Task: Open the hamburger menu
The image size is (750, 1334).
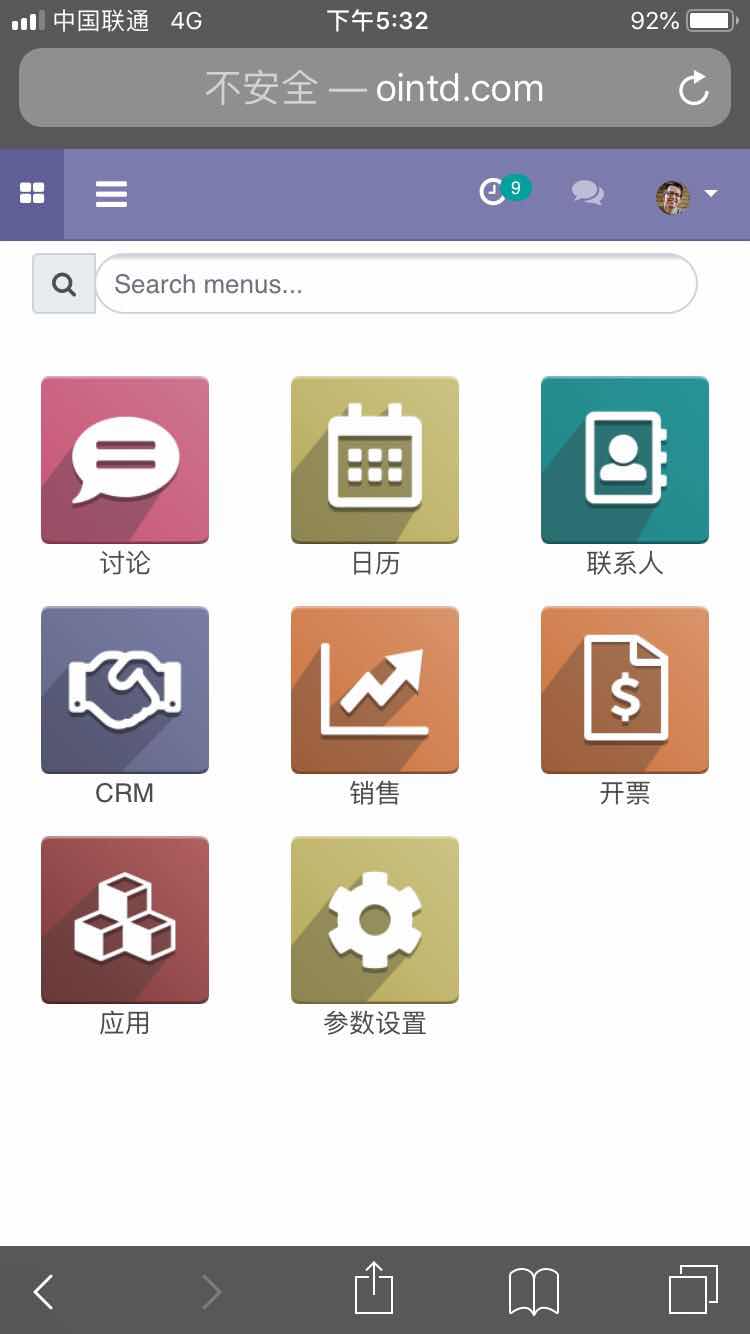Action: [111, 194]
